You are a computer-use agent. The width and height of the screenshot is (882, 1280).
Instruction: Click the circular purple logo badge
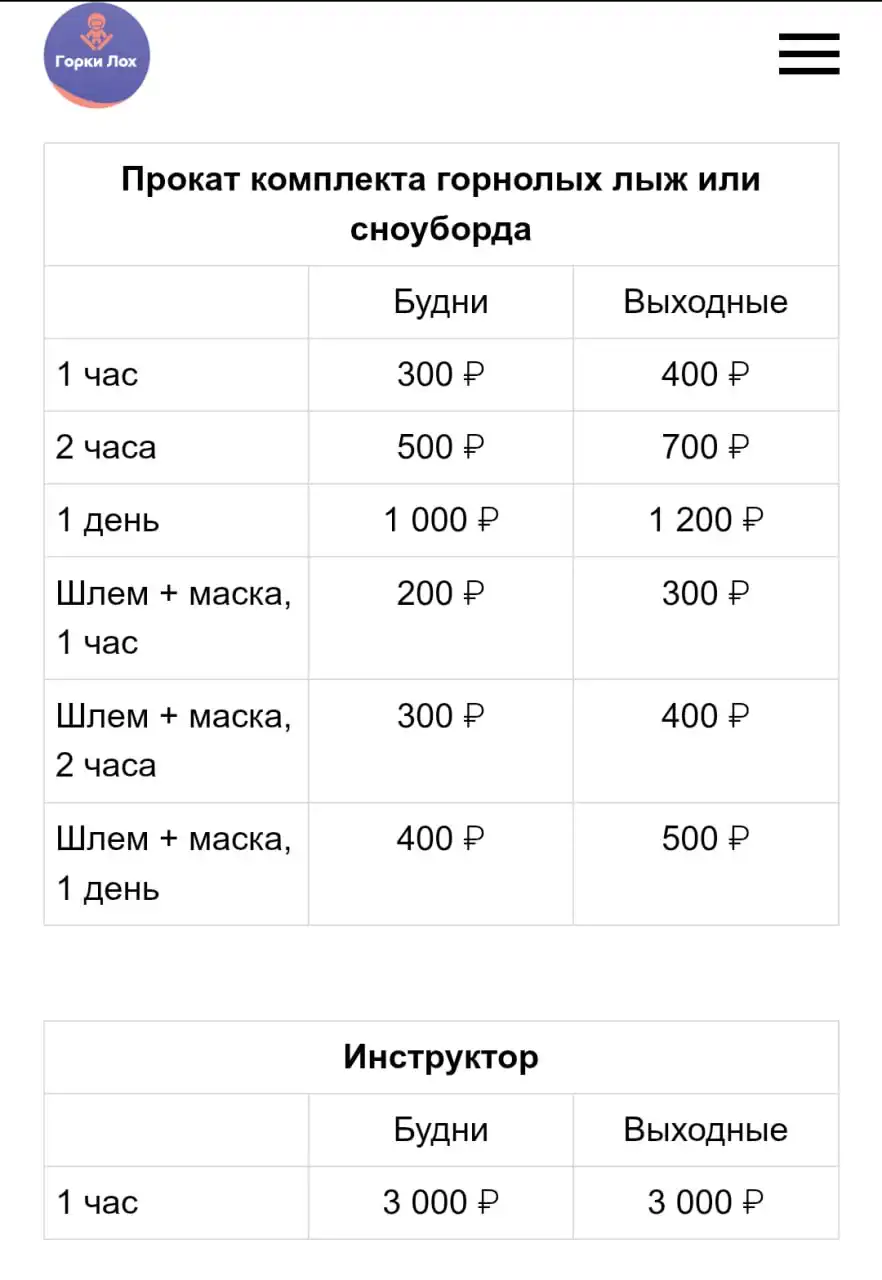click(x=96, y=55)
